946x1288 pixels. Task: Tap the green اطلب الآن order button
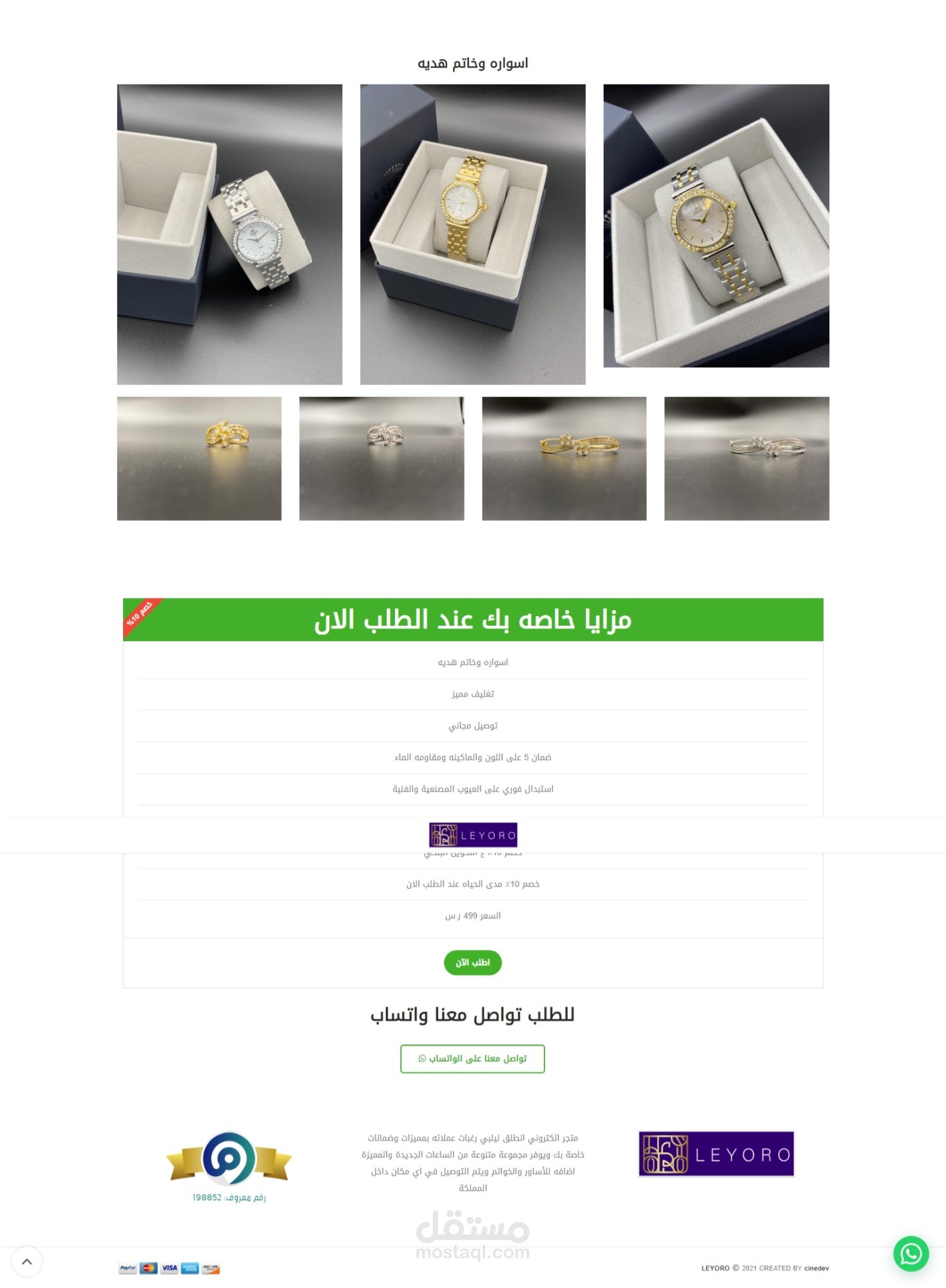pos(472,962)
